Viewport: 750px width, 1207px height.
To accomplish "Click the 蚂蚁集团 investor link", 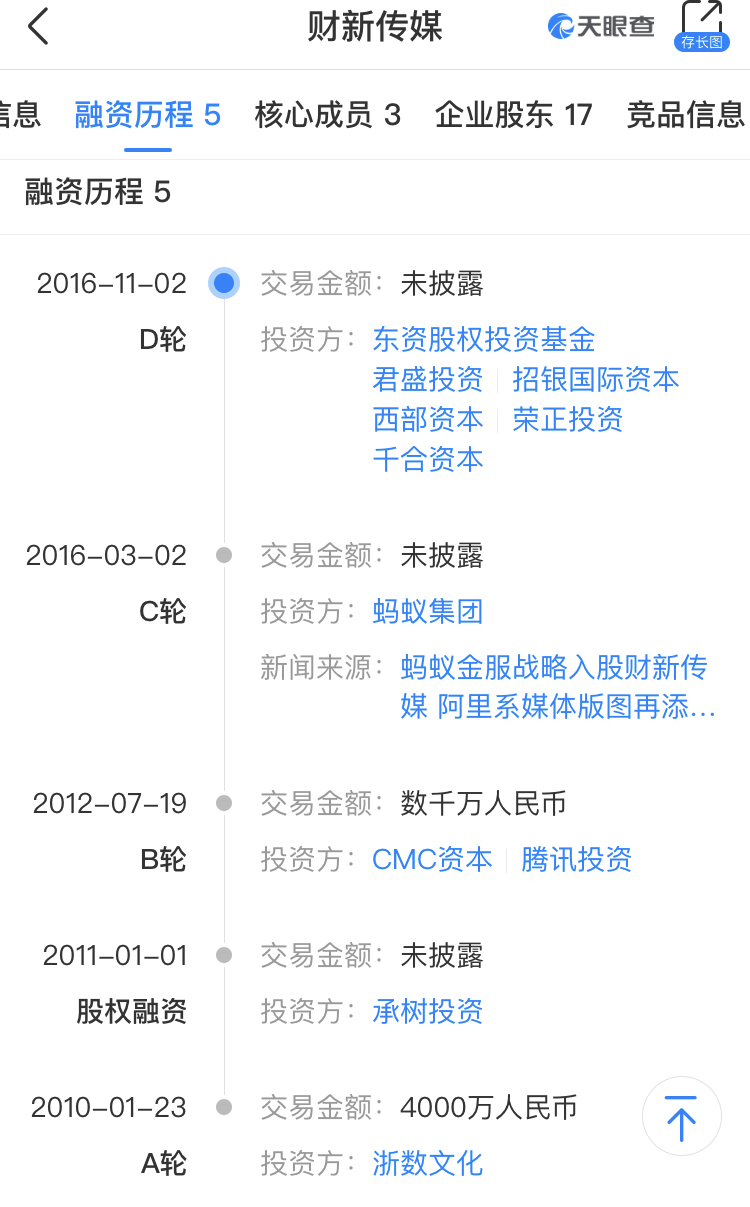I will [x=427, y=611].
